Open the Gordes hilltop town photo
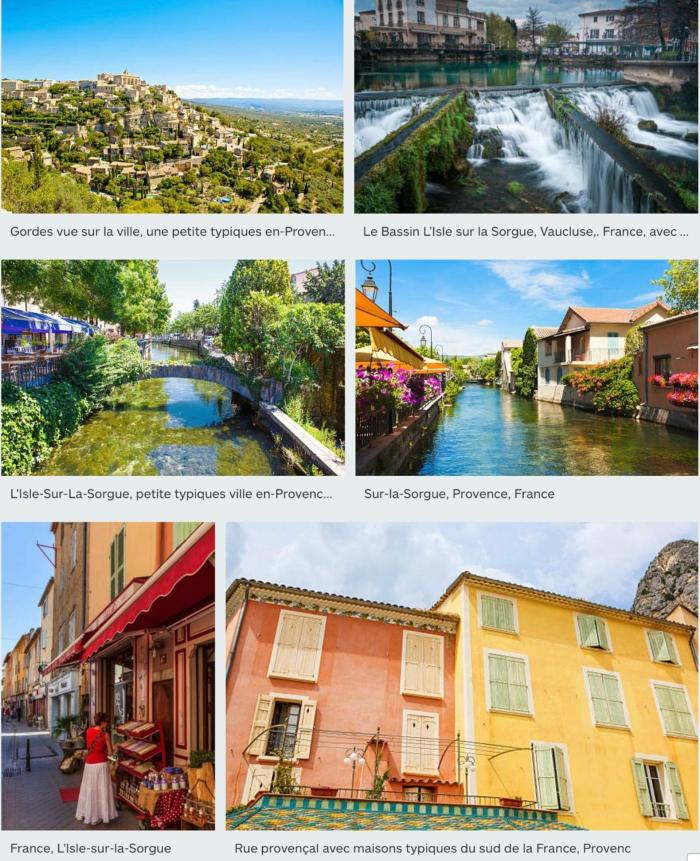 [x=172, y=106]
